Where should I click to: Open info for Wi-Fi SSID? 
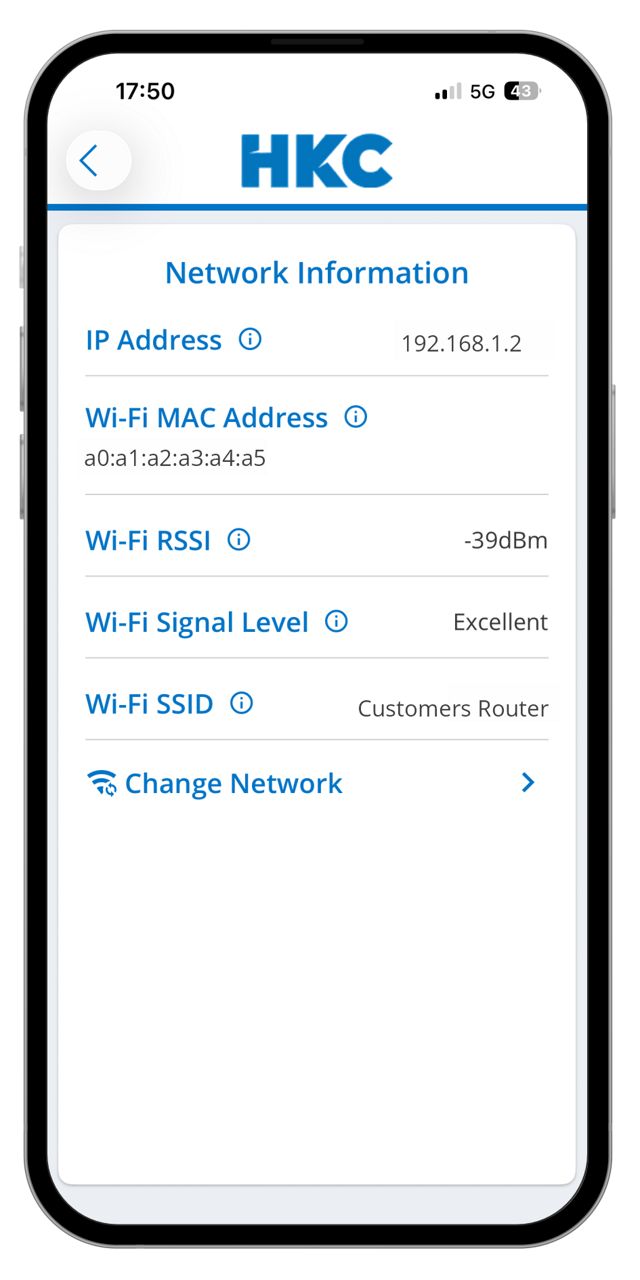click(x=241, y=704)
